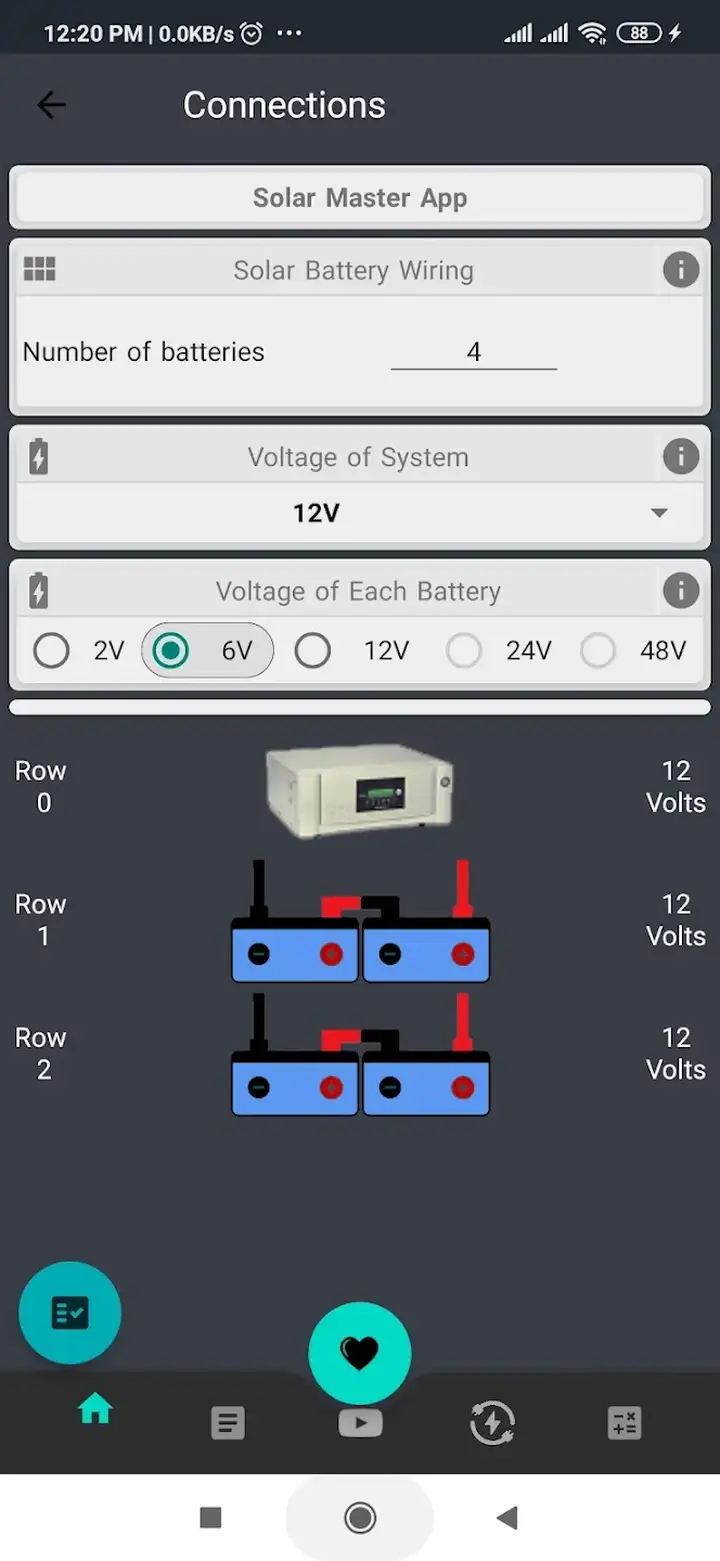The width and height of the screenshot is (720, 1561).
Task: Select the 6V battery option
Action: click(x=207, y=651)
